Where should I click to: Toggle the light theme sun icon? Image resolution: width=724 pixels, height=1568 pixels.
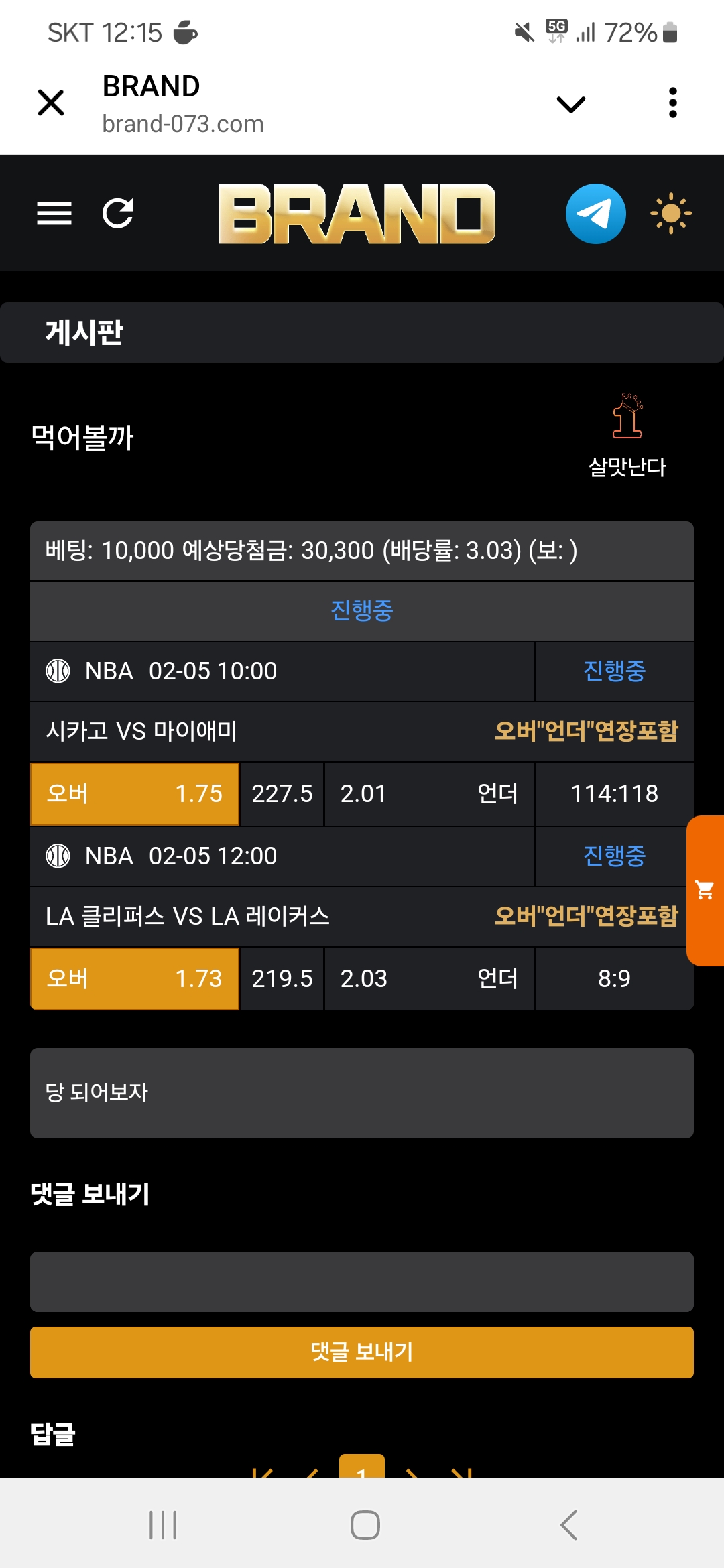tap(670, 214)
